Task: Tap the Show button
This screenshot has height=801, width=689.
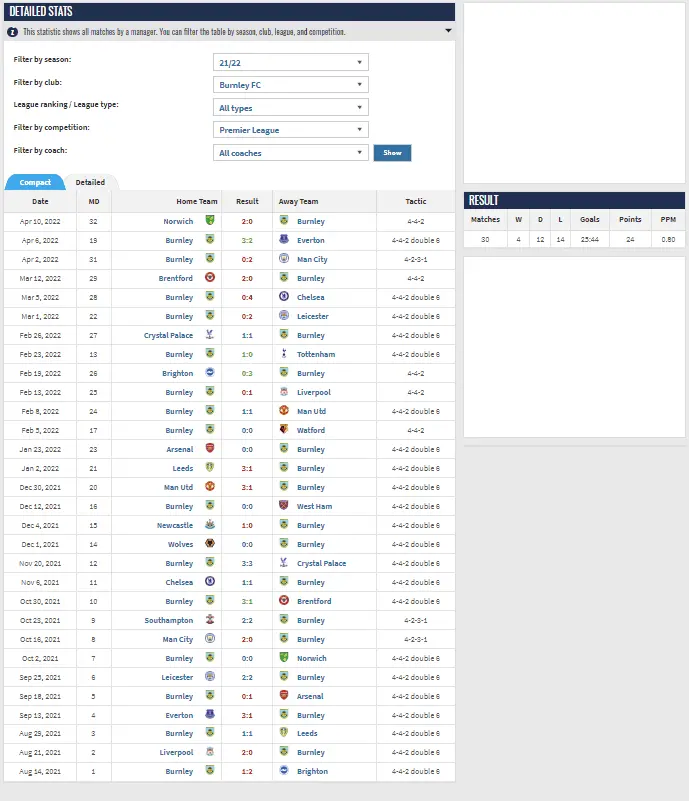Action: [392, 153]
